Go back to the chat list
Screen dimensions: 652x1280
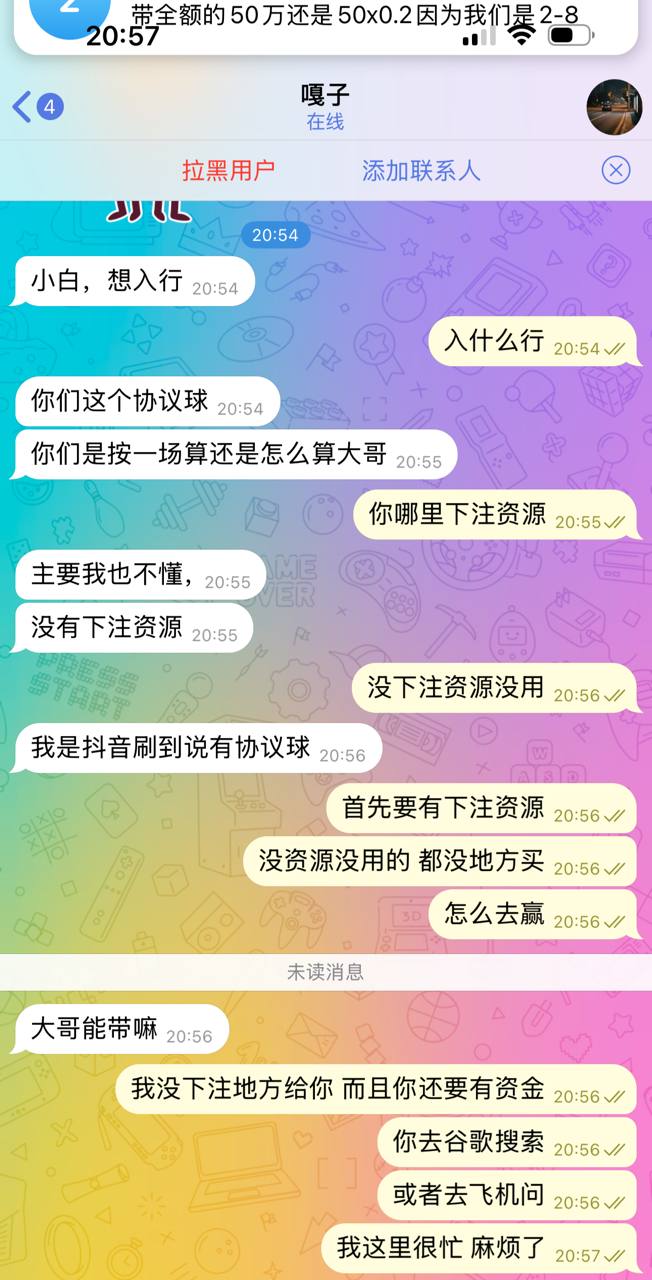click(x=36, y=107)
